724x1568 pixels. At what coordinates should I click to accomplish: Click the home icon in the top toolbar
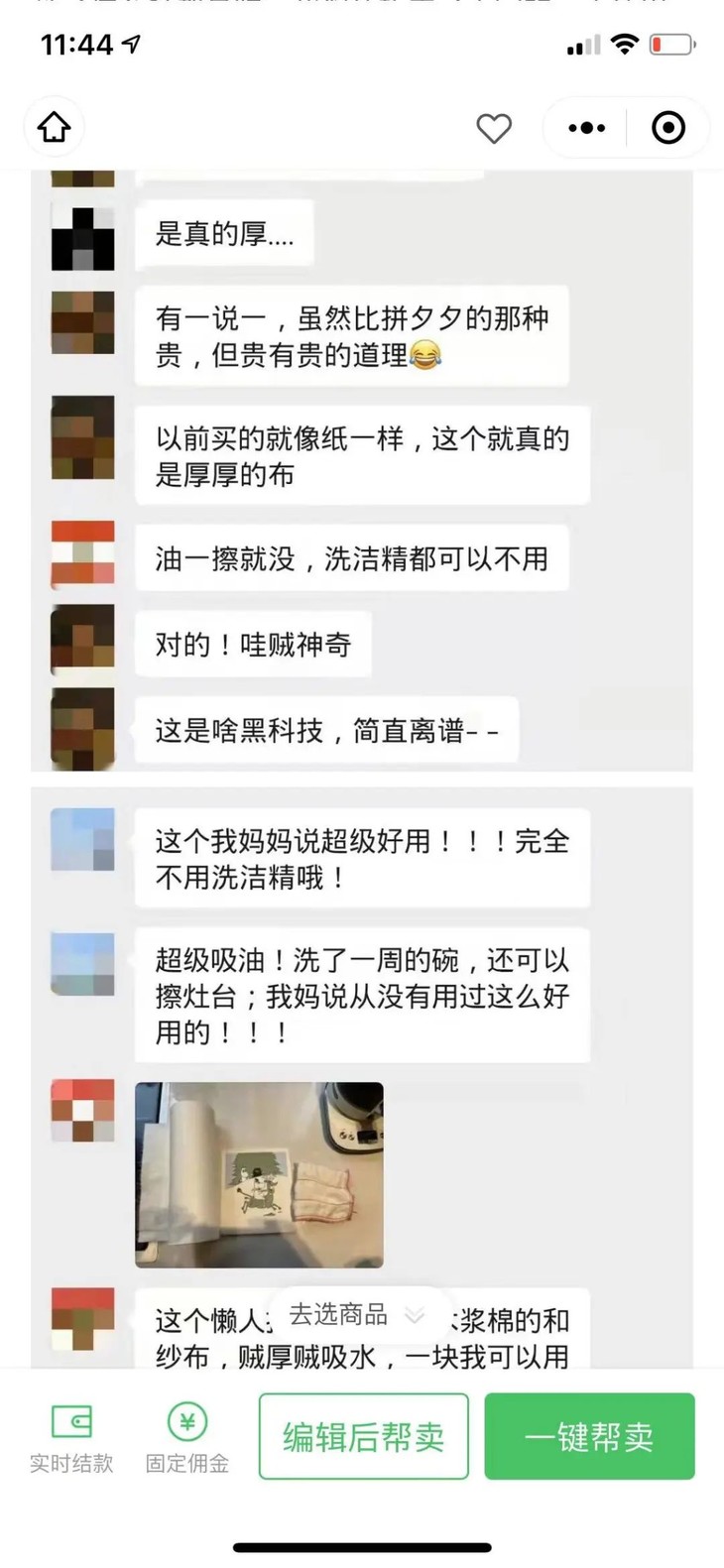point(54,127)
